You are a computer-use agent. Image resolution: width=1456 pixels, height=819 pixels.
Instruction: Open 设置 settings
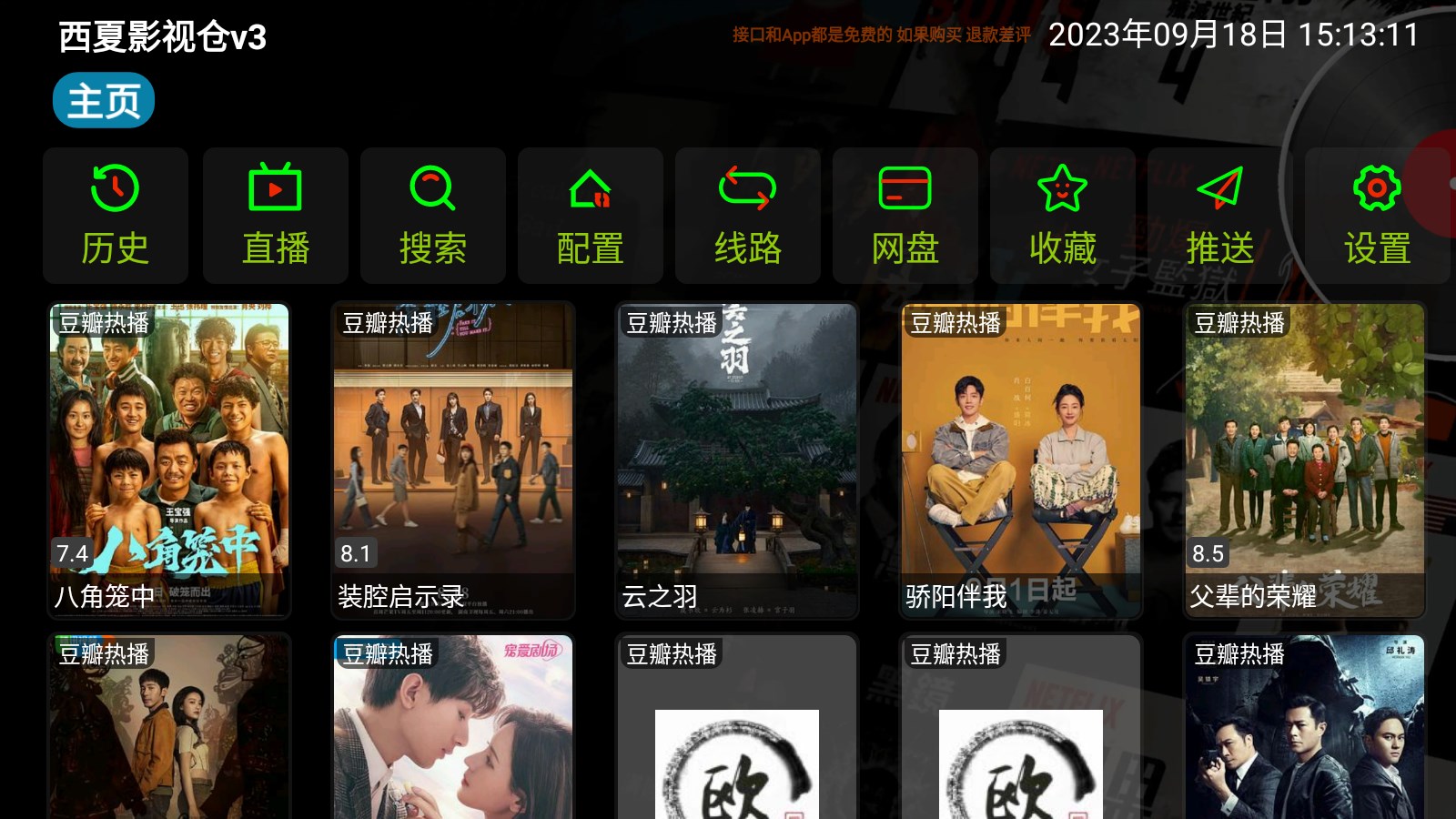tap(1377, 216)
